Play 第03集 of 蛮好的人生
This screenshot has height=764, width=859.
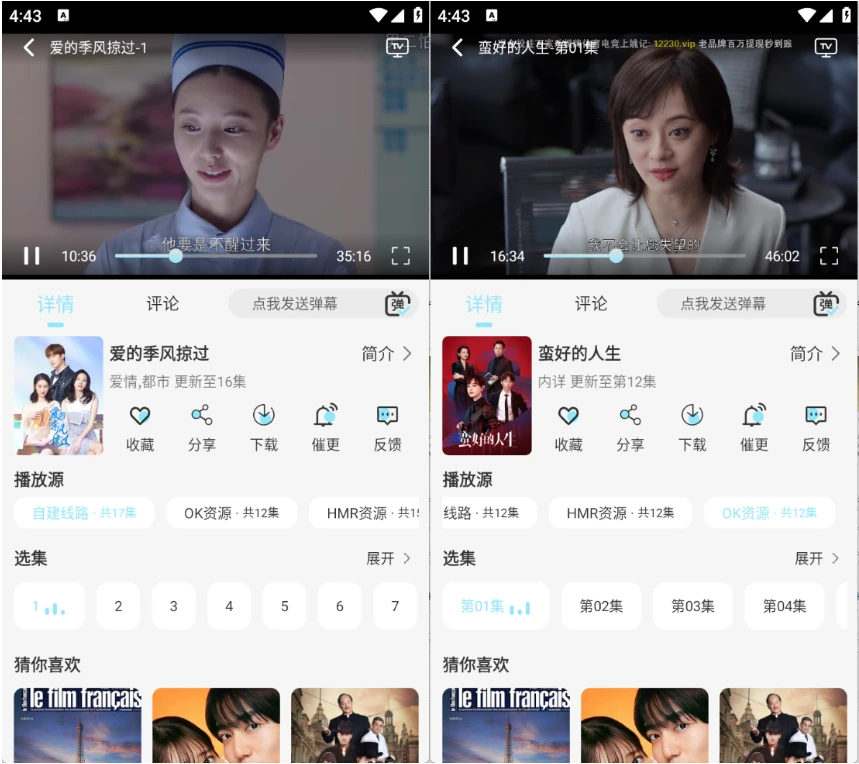tap(692, 606)
